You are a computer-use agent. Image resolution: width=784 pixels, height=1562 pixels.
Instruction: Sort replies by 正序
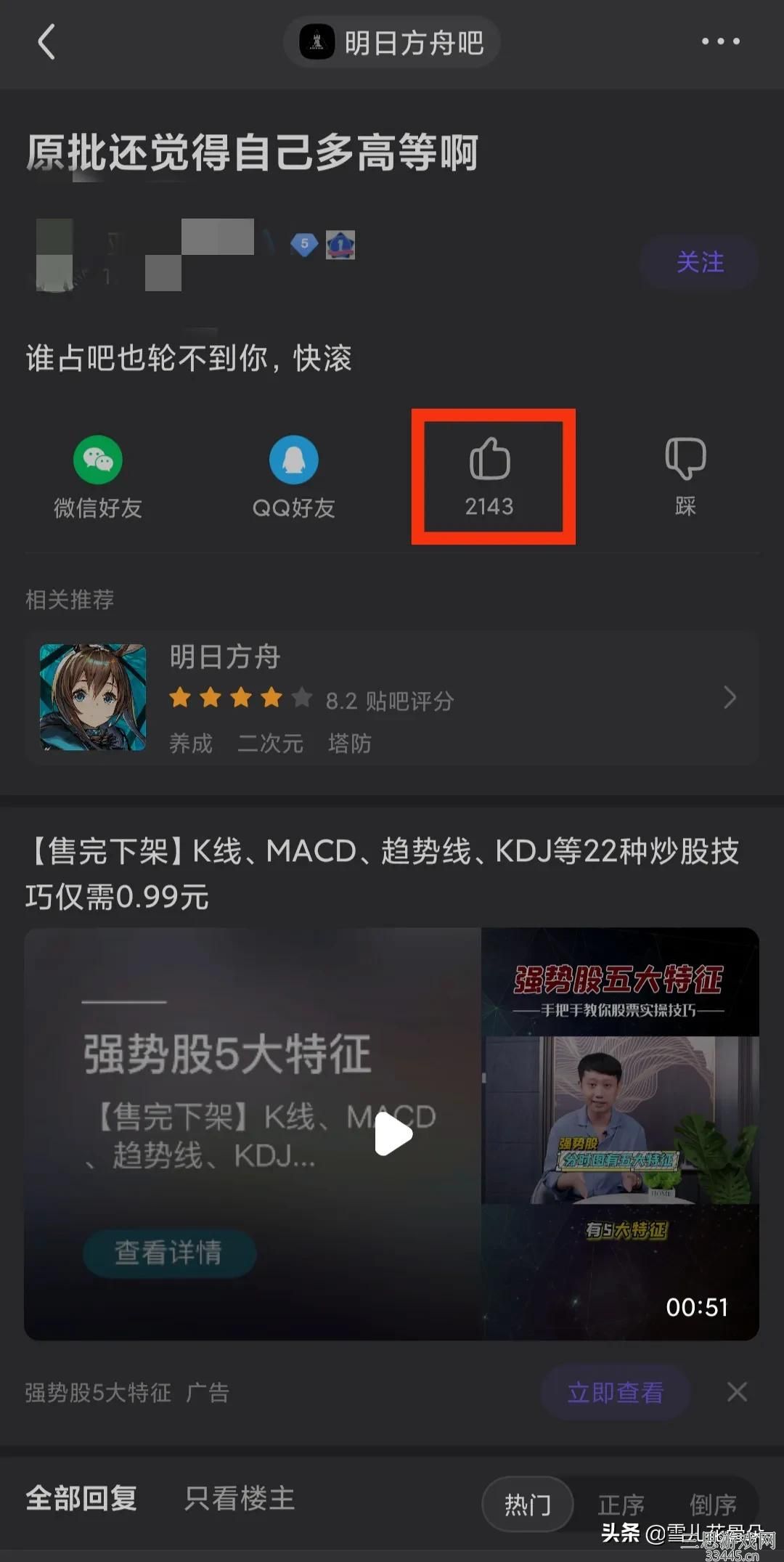[x=621, y=1504]
